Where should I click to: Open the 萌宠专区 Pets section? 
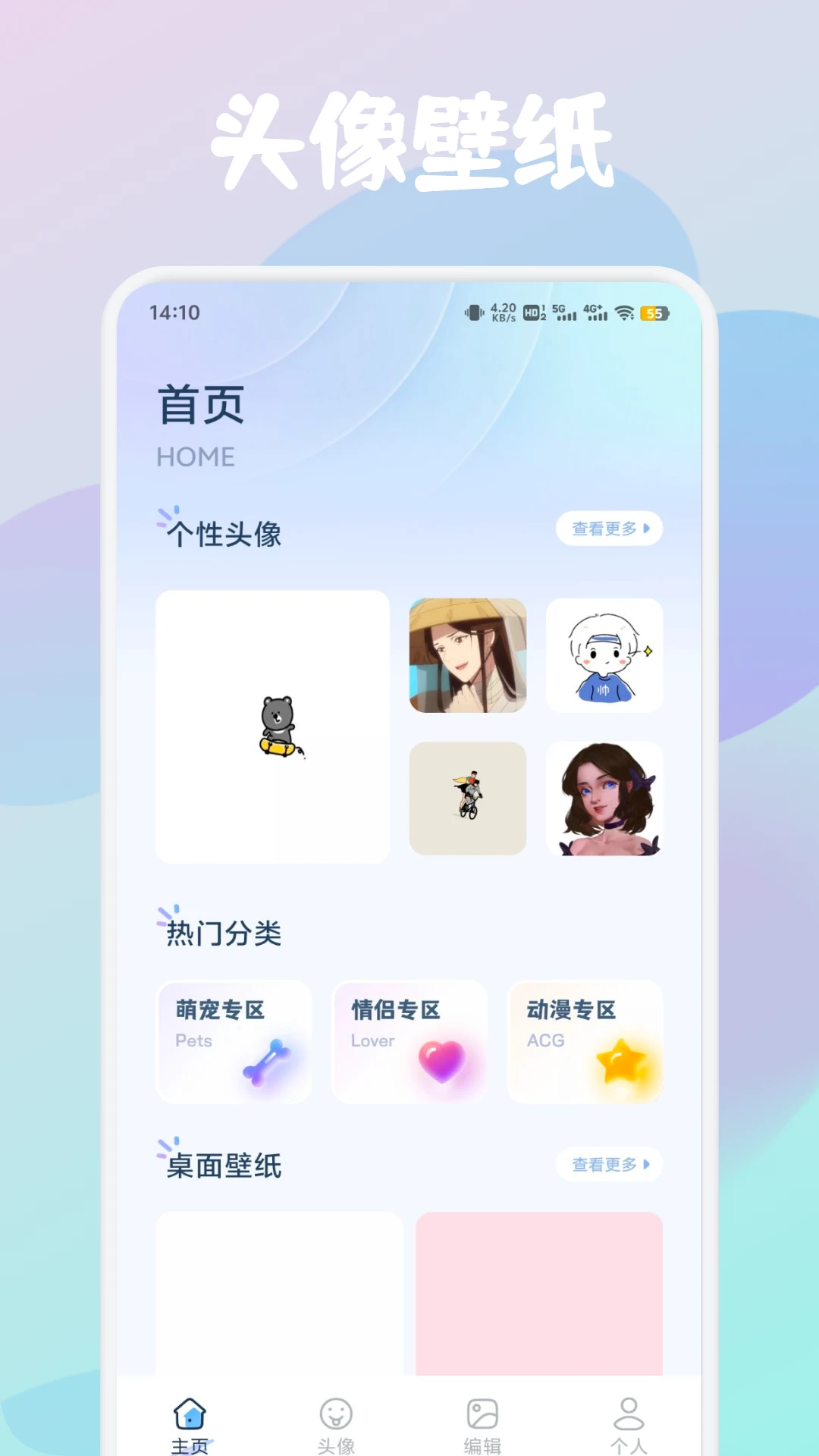coord(234,1041)
